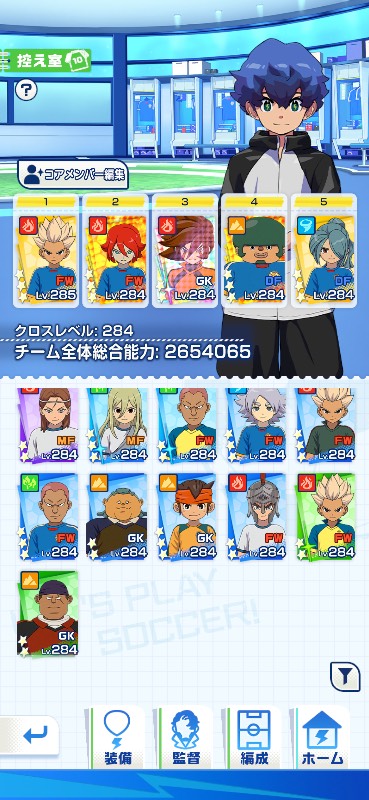Choose the helmeted gladiator FW player card
The height and width of the screenshot is (800, 369).
[256, 516]
